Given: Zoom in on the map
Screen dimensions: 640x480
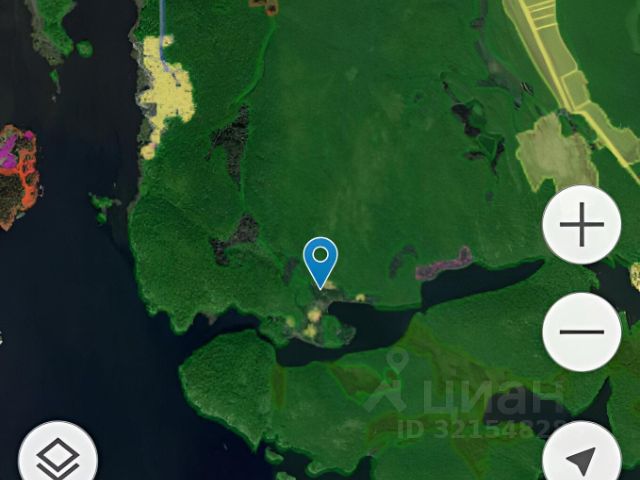Looking at the screenshot, I should tap(582, 225).
